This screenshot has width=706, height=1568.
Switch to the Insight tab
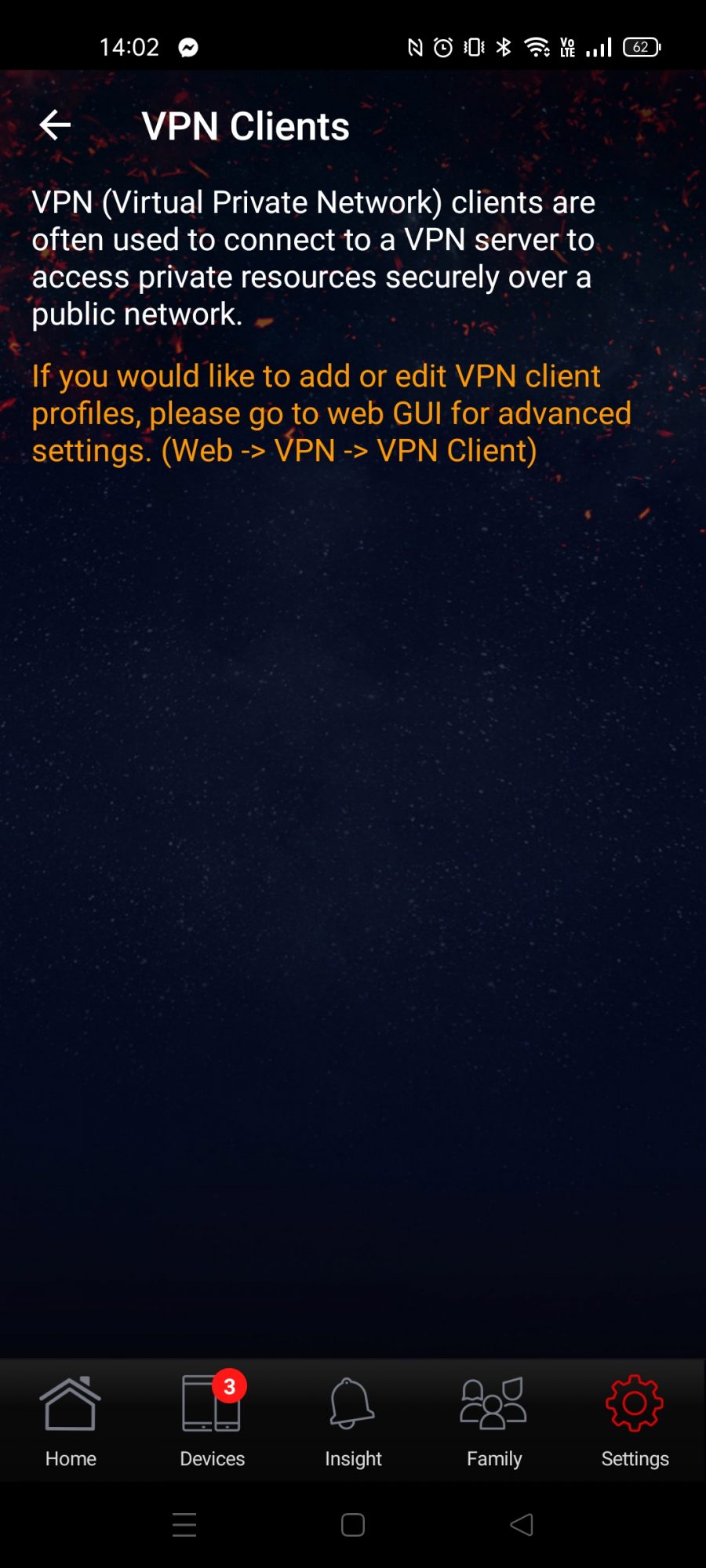pos(353,1421)
